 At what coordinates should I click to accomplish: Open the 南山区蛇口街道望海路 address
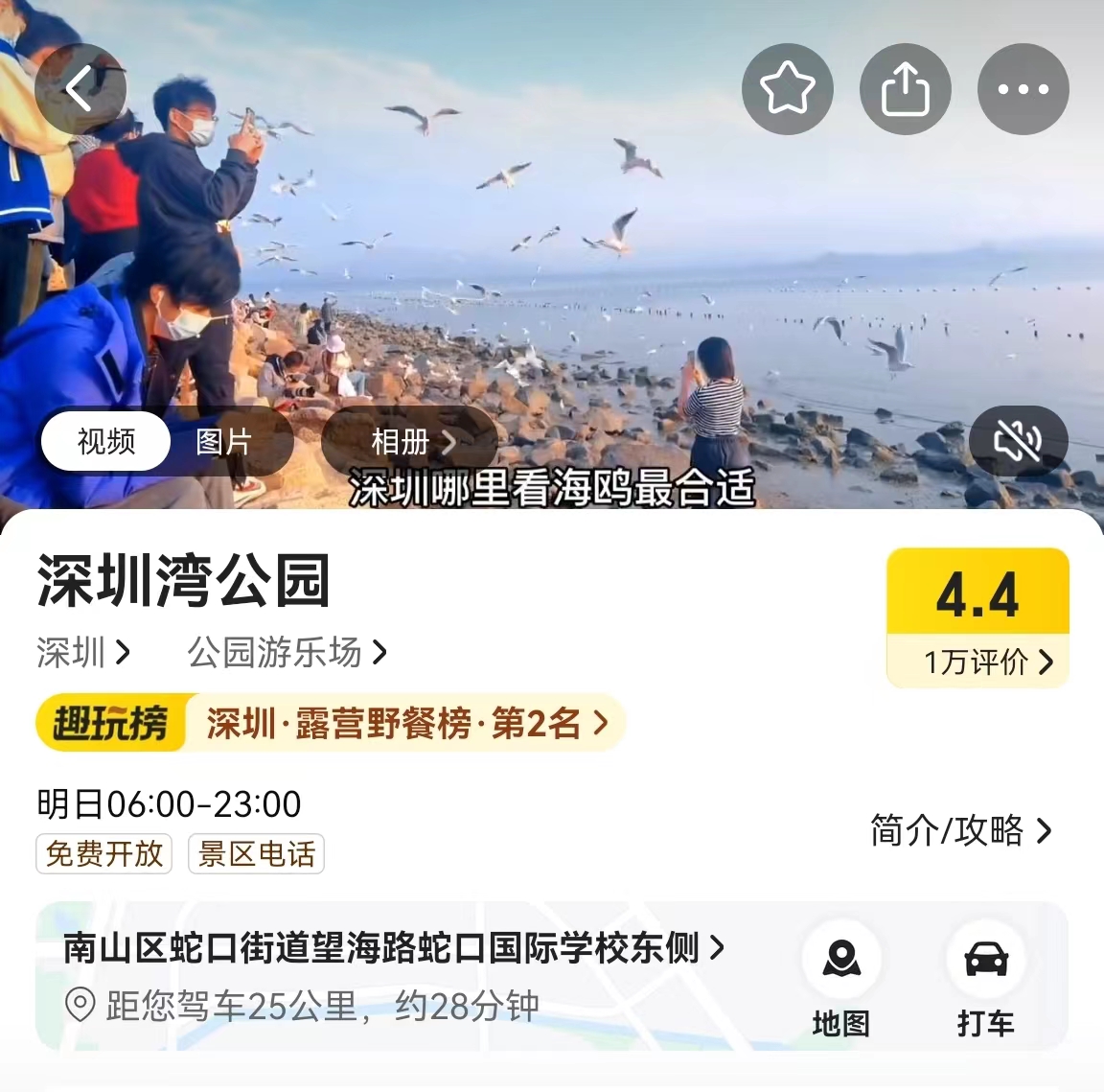tap(393, 948)
